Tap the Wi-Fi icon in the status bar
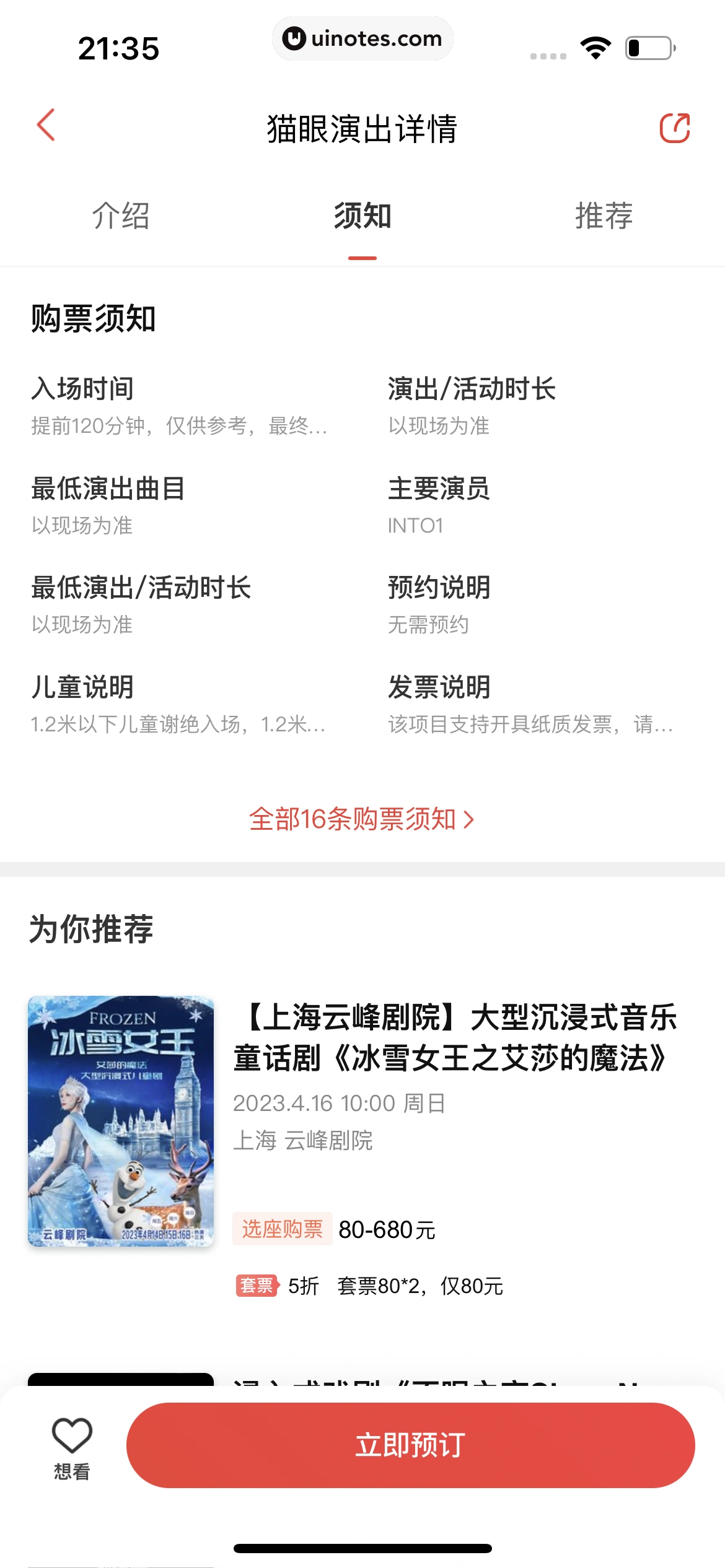Image resolution: width=725 pixels, height=1568 pixels. 594,45
